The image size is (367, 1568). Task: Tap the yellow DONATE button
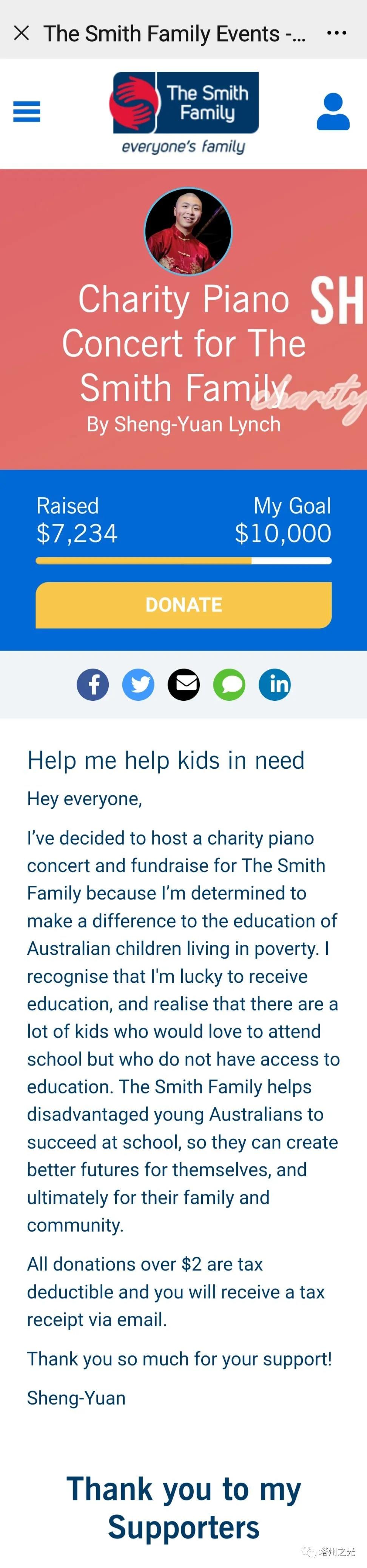point(183,604)
